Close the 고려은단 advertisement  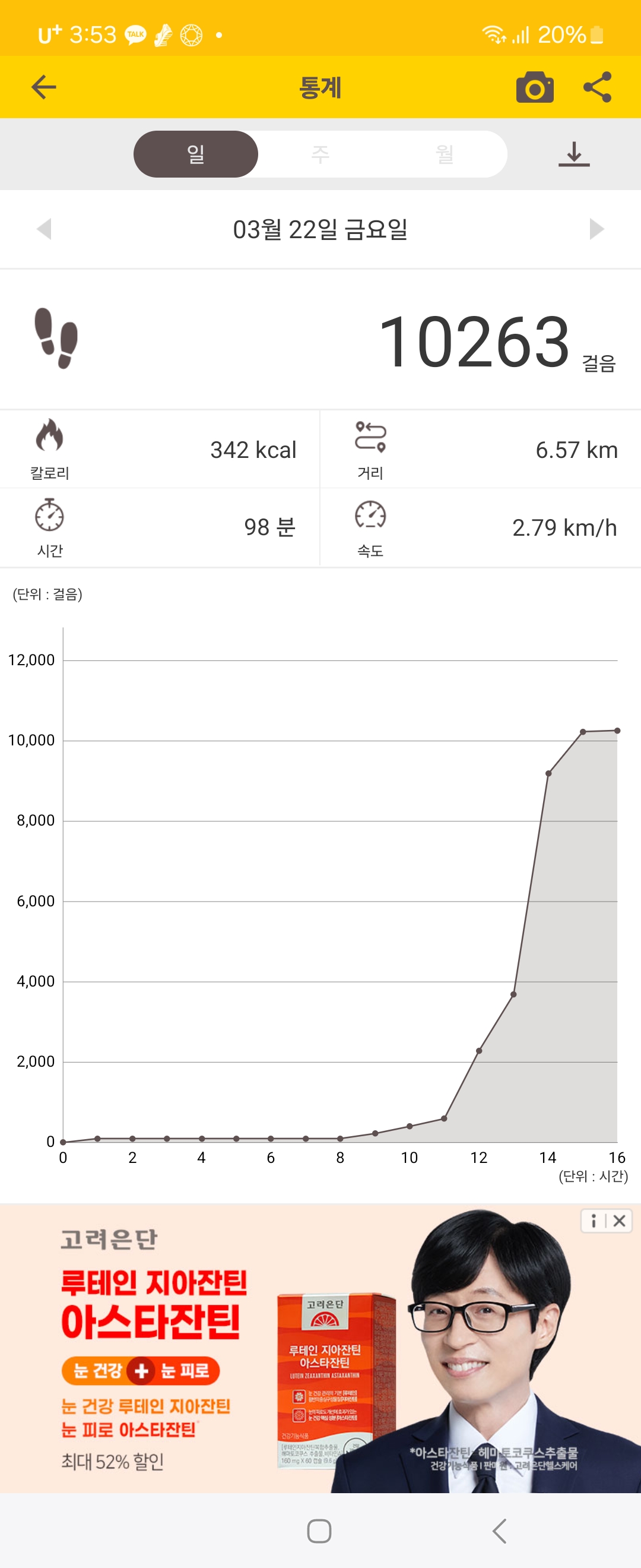620,1221
